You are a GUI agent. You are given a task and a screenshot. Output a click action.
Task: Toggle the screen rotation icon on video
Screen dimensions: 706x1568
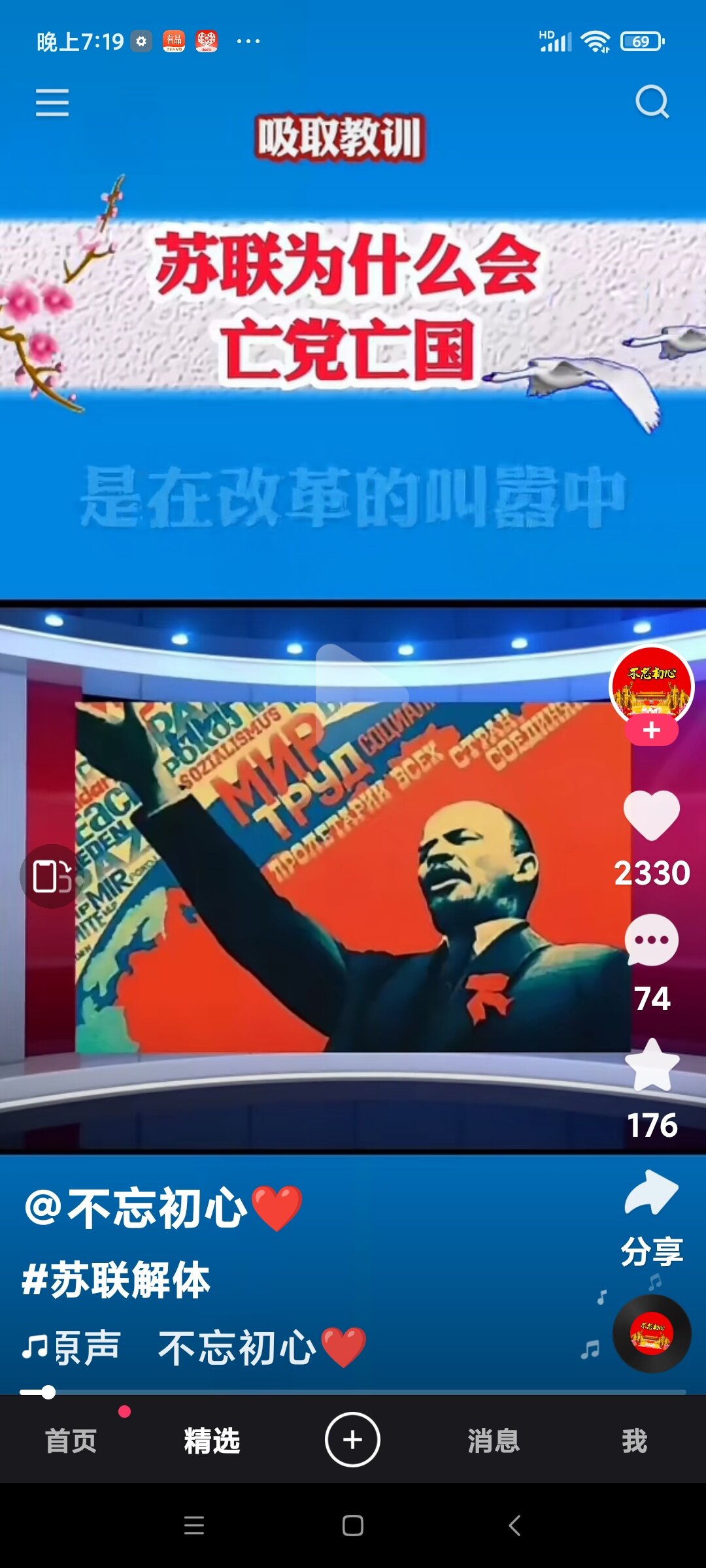tap(52, 876)
